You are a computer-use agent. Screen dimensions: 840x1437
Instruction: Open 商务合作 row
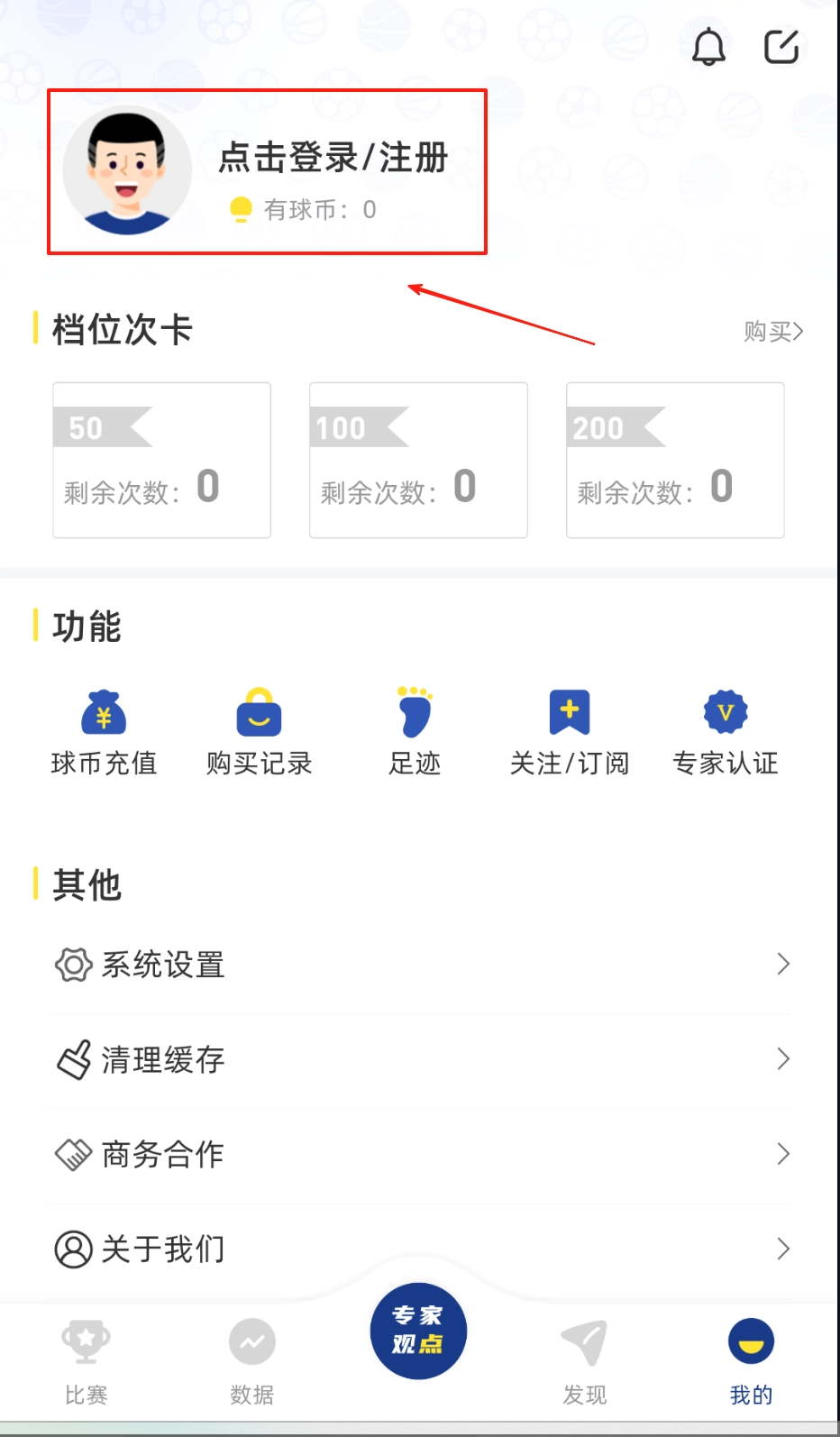420,1154
